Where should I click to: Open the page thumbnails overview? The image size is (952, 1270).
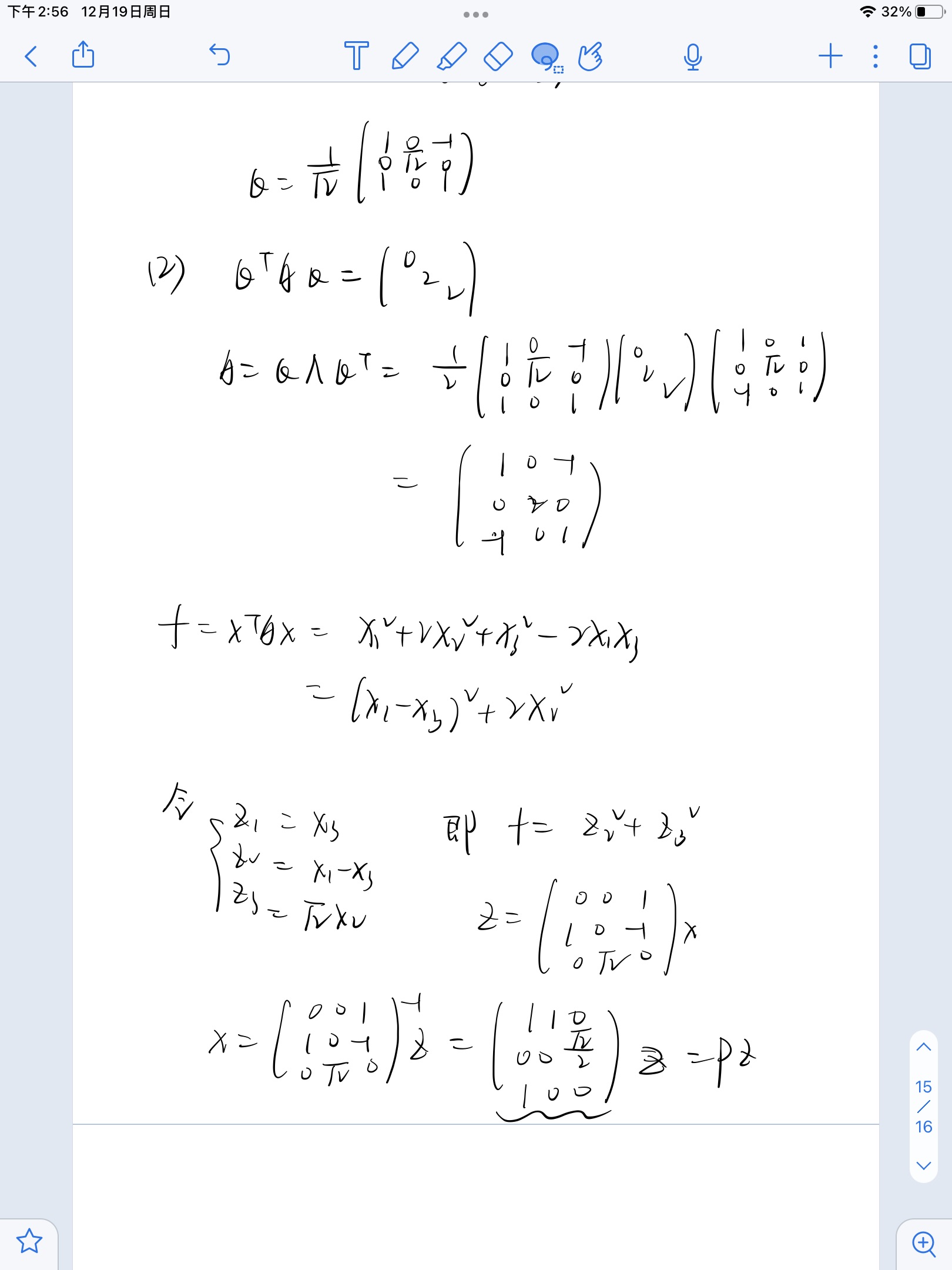click(919, 57)
